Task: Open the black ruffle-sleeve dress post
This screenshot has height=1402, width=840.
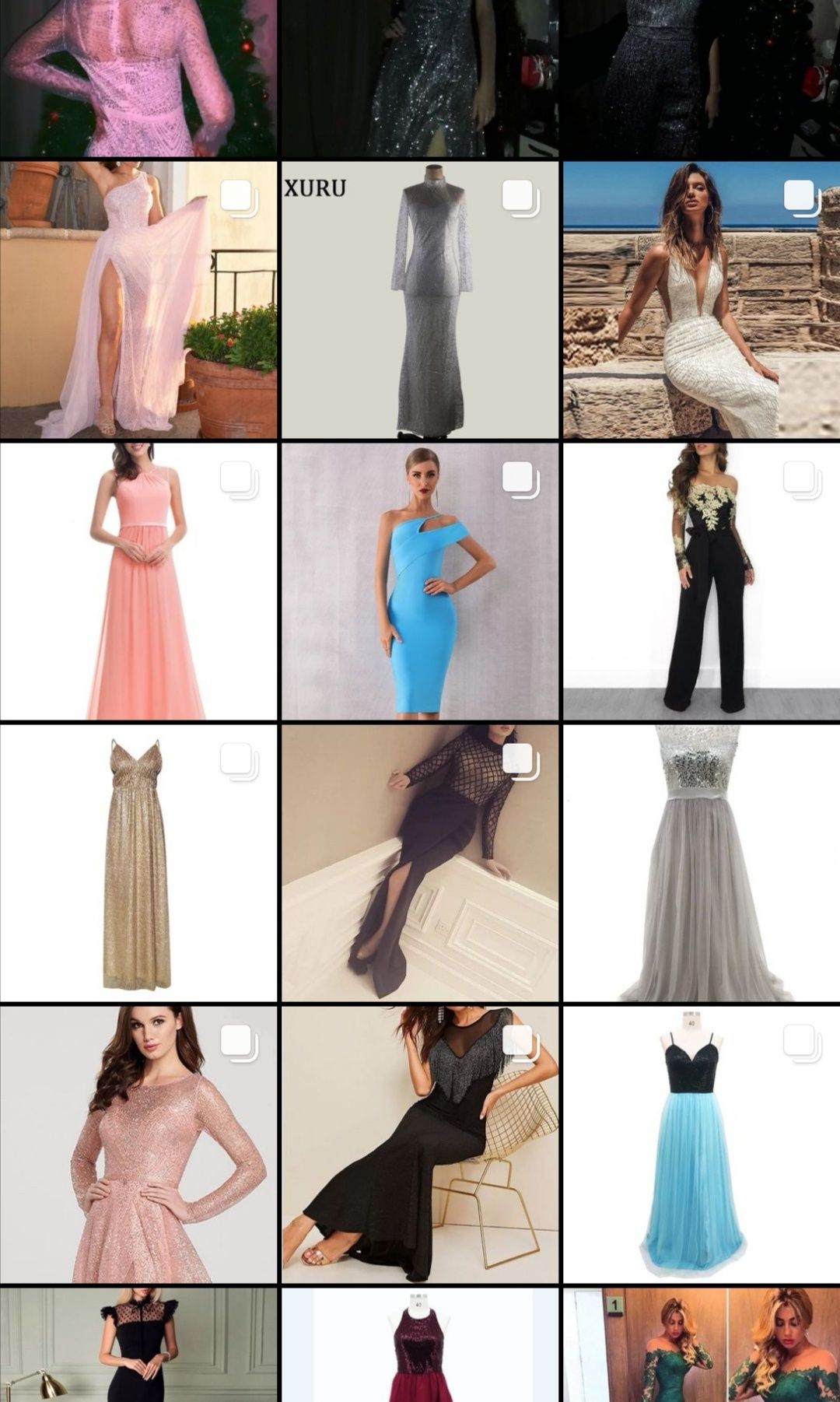Action: click(138, 1345)
